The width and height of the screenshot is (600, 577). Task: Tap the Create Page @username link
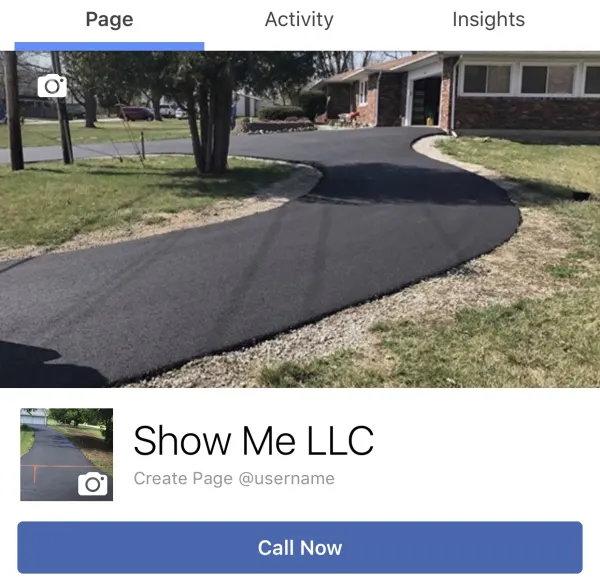click(x=234, y=479)
